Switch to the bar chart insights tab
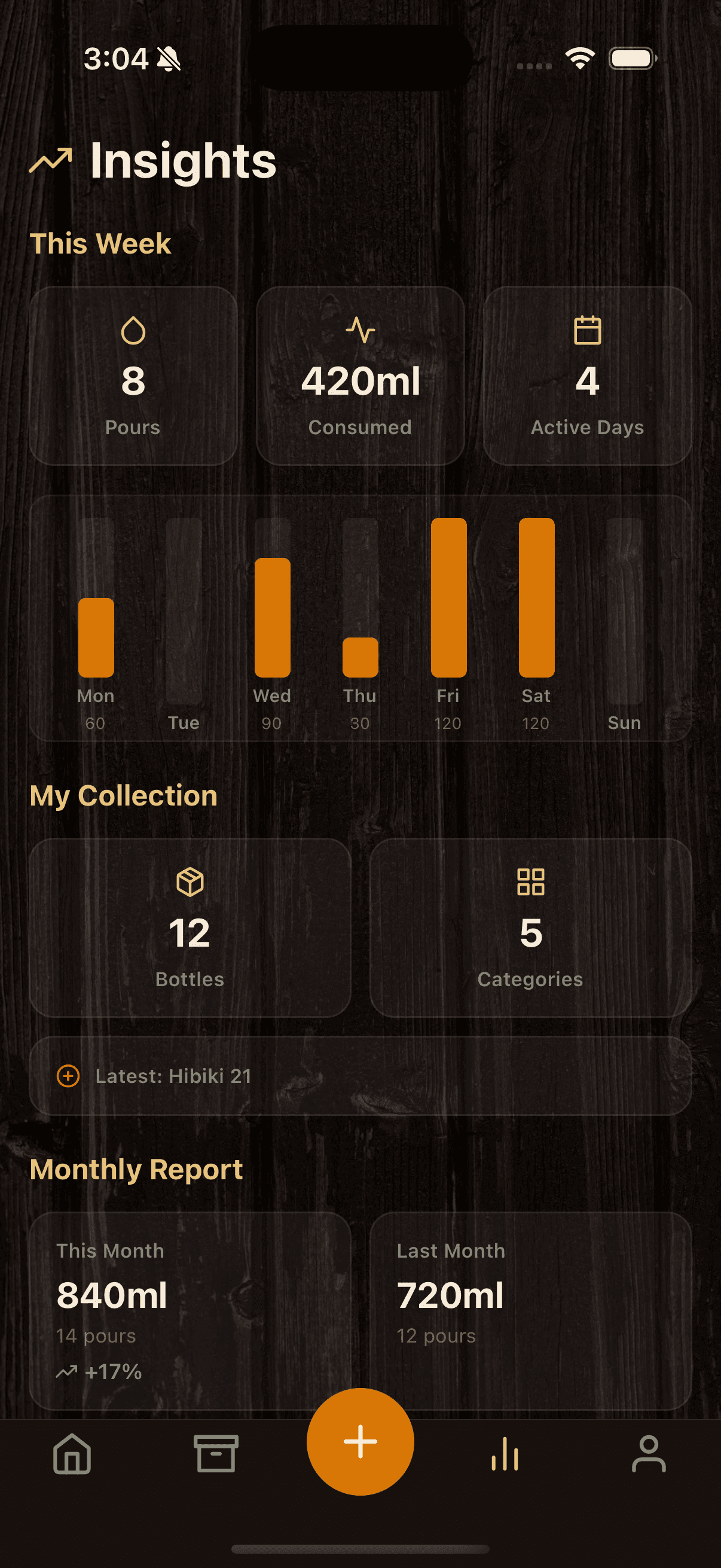721x1568 pixels. click(x=505, y=1454)
